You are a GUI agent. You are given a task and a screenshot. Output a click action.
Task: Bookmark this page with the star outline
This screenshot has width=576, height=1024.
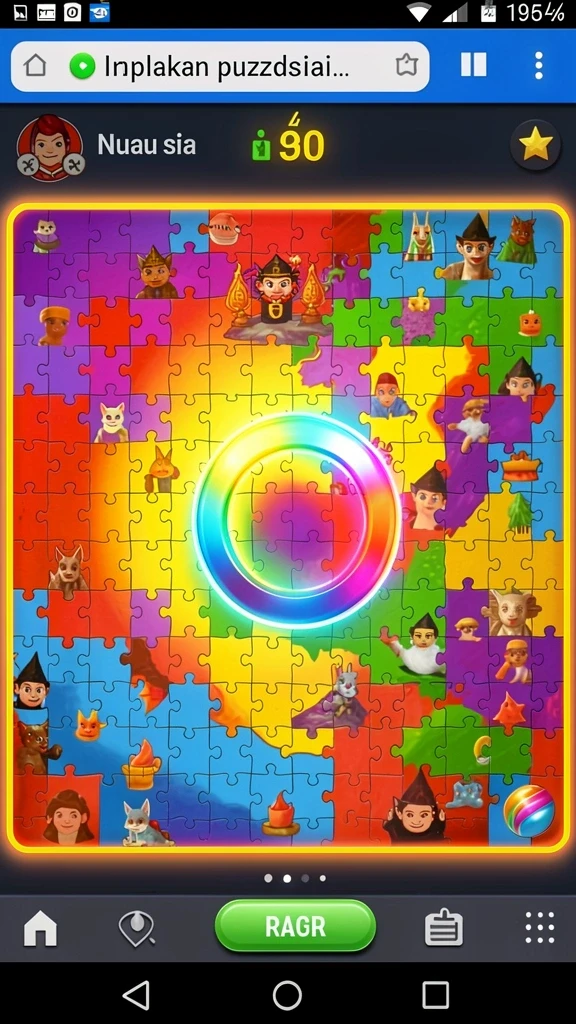[406, 65]
